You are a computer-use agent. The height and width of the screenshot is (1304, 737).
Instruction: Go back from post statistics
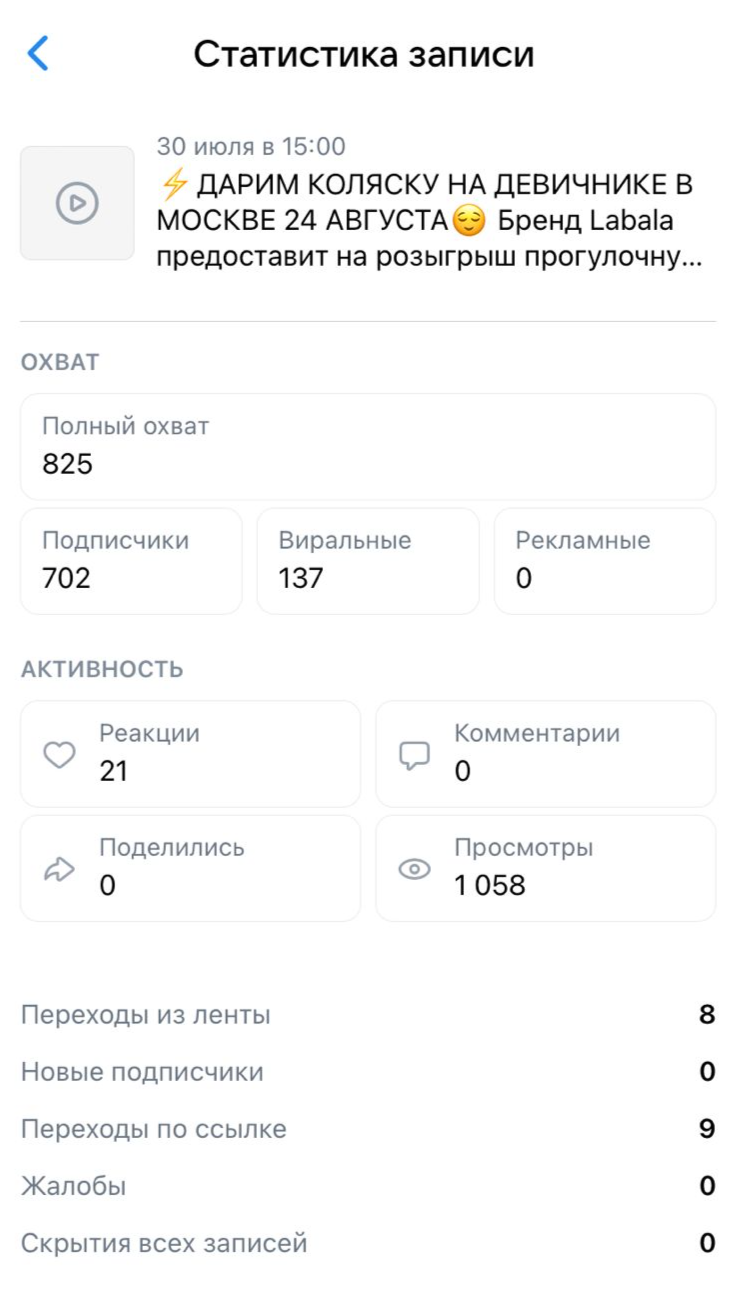coord(38,54)
